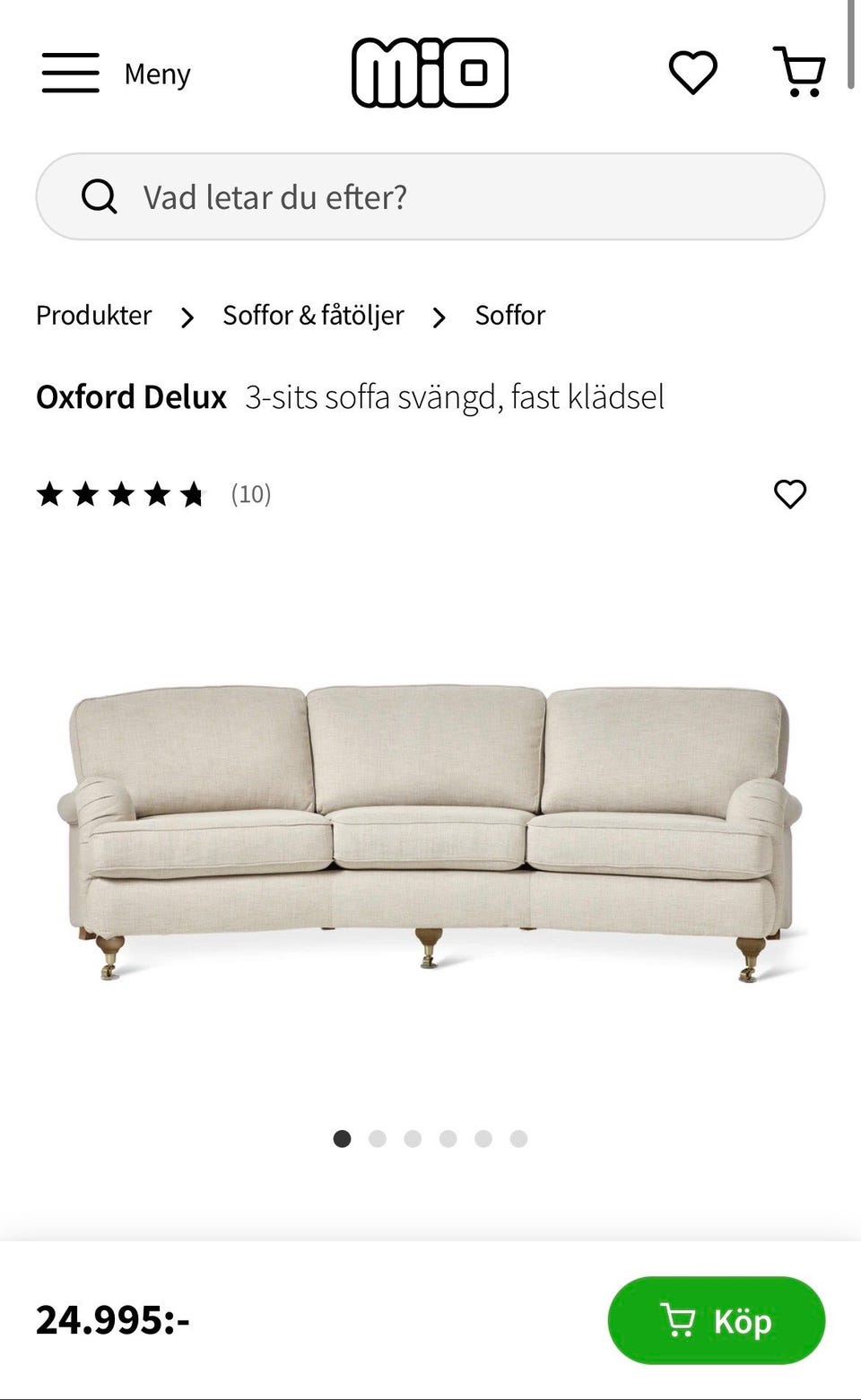The image size is (861, 1400).
Task: Open Soffor & fåtöljer breadcrumb
Action: pos(313,316)
